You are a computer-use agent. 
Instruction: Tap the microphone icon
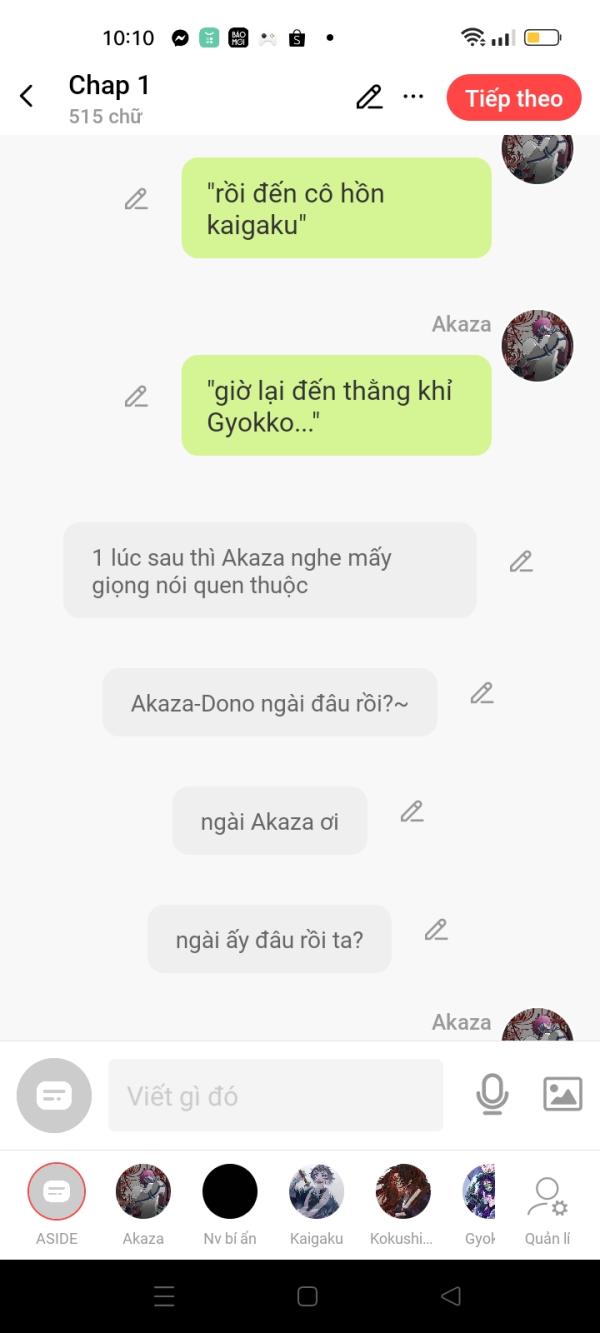(492, 1095)
